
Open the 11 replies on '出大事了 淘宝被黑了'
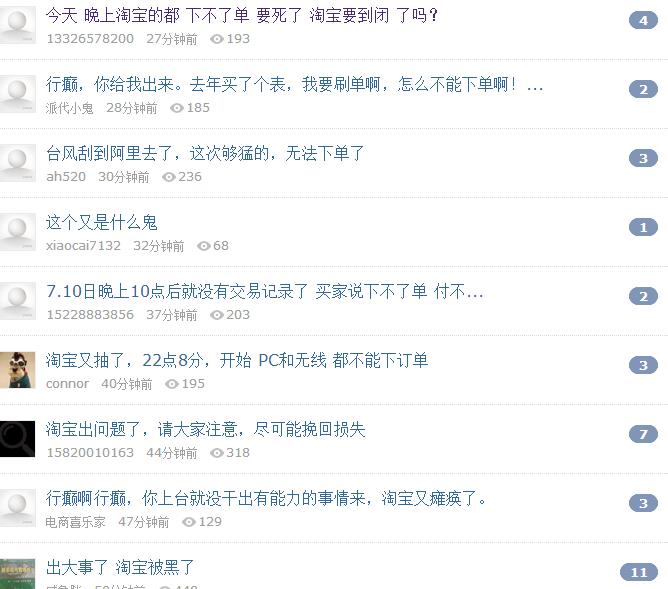tap(639, 573)
